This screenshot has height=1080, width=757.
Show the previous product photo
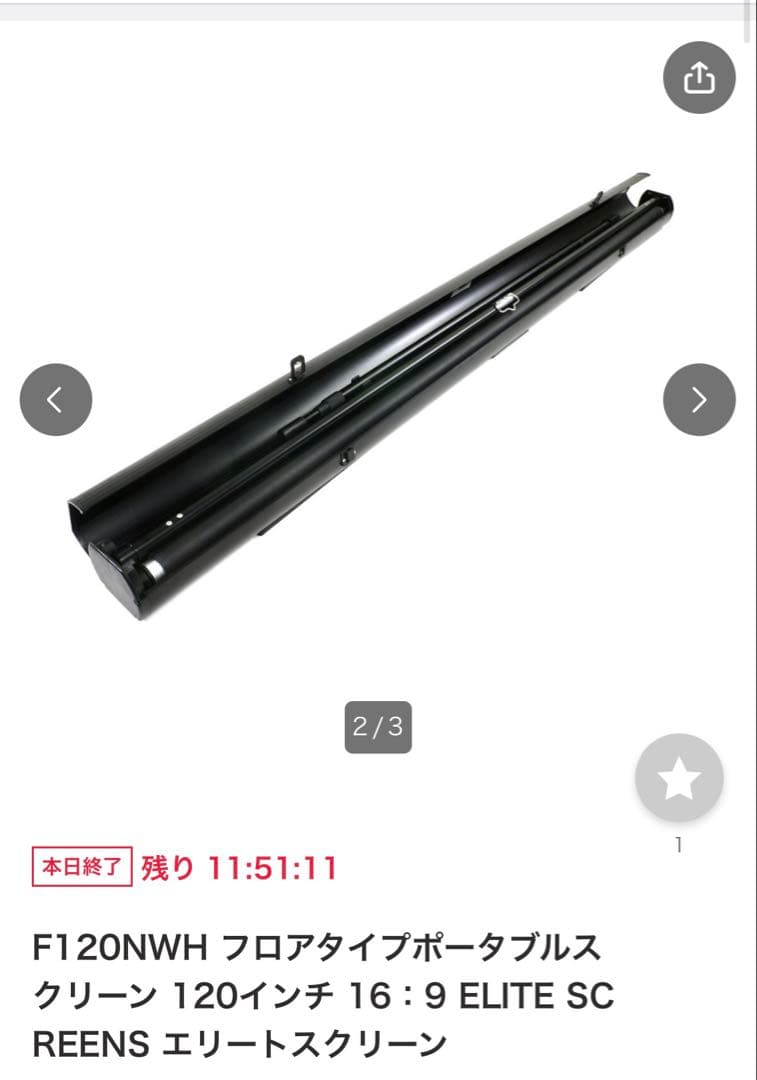[56, 400]
